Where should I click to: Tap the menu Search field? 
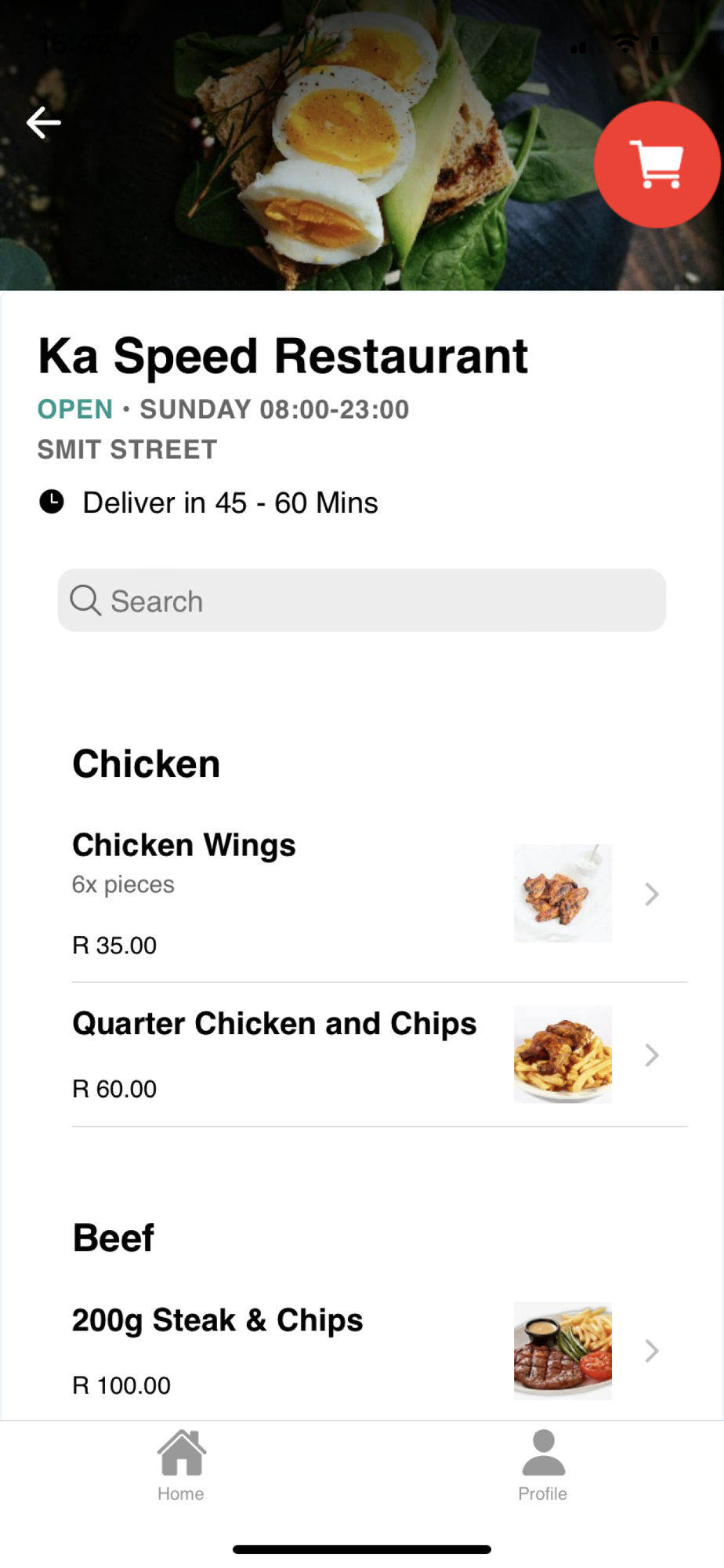point(362,601)
